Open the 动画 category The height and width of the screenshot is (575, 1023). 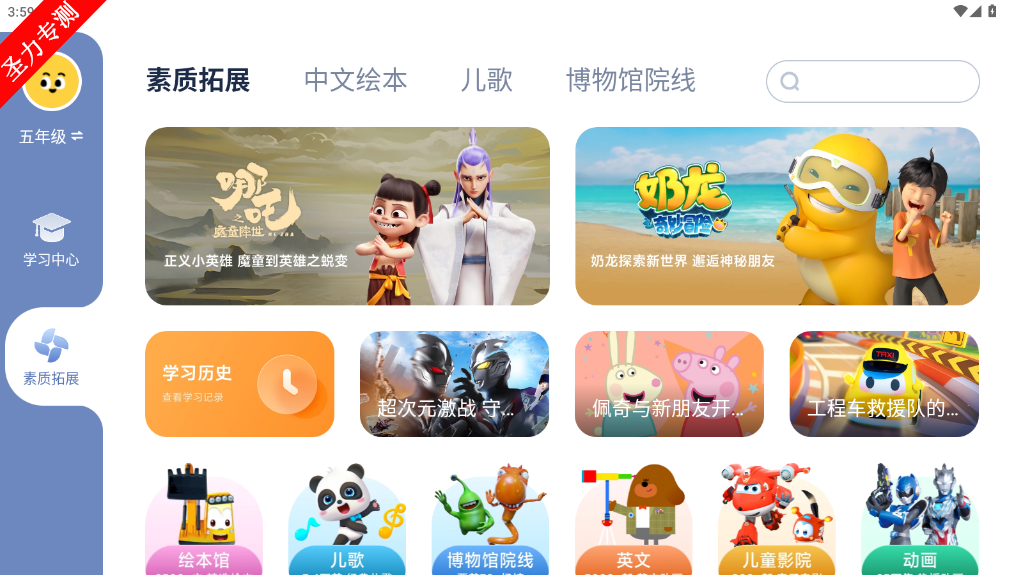[x=920, y=522]
